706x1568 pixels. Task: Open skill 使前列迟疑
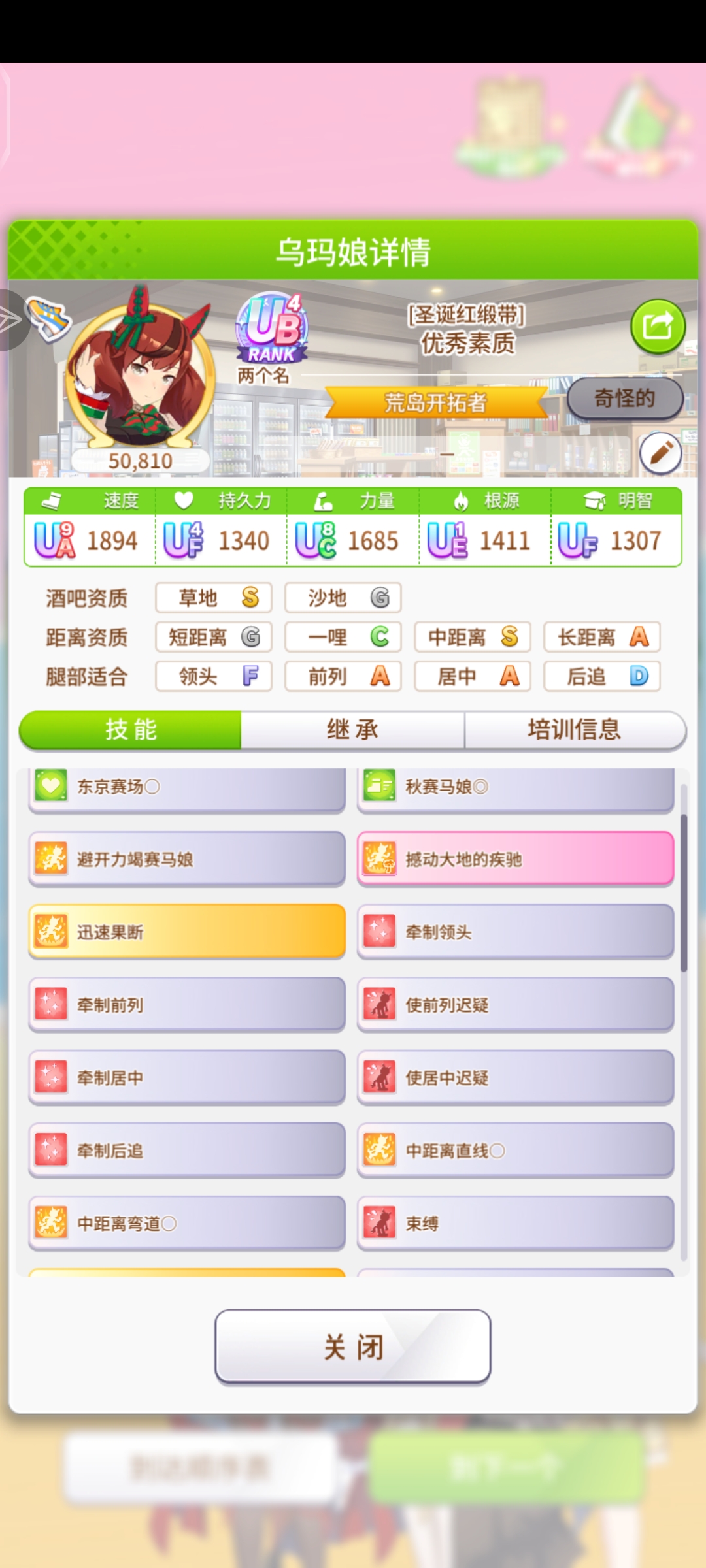[515, 1005]
